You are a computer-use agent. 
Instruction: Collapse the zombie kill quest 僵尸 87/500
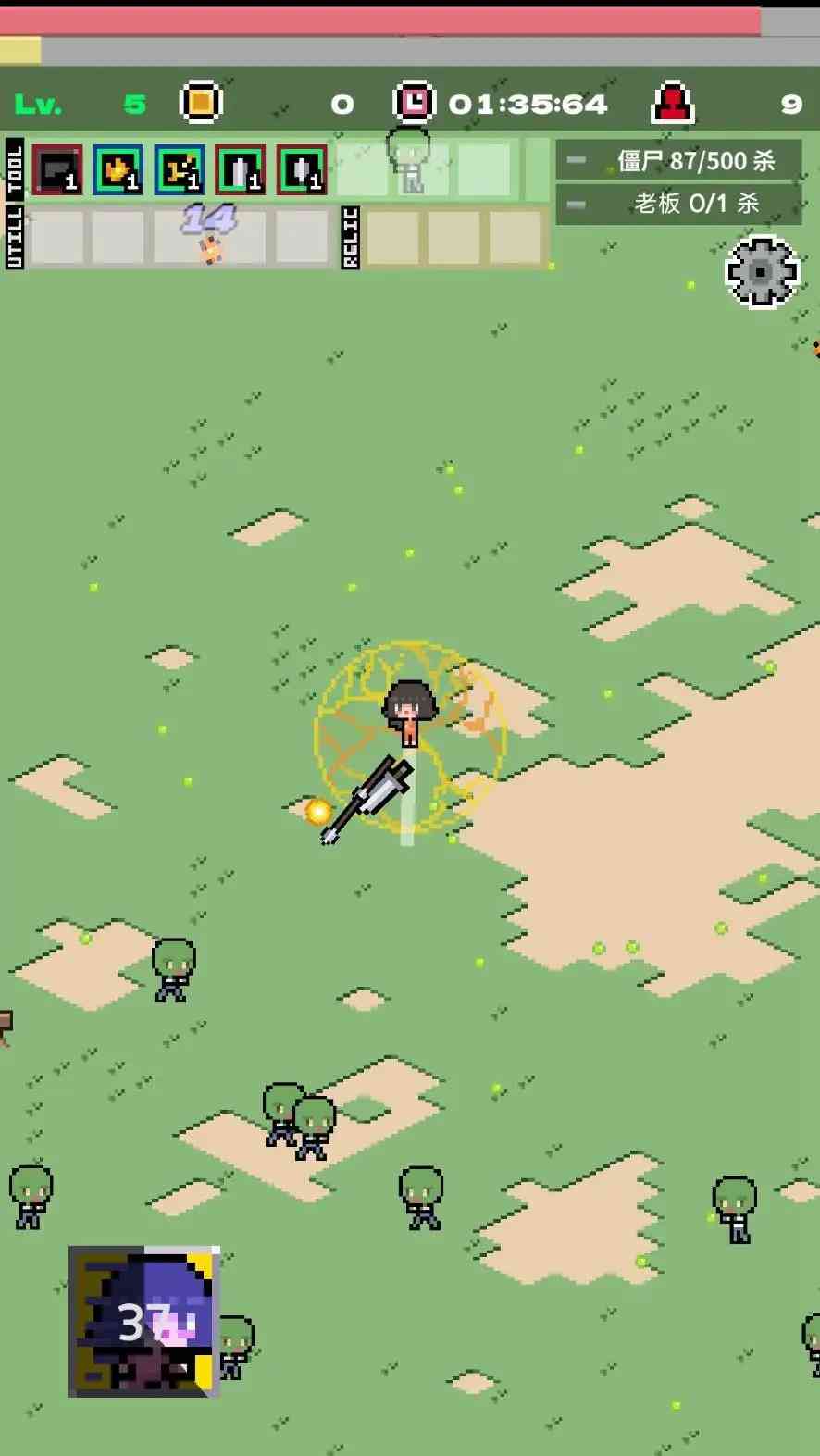click(x=577, y=161)
